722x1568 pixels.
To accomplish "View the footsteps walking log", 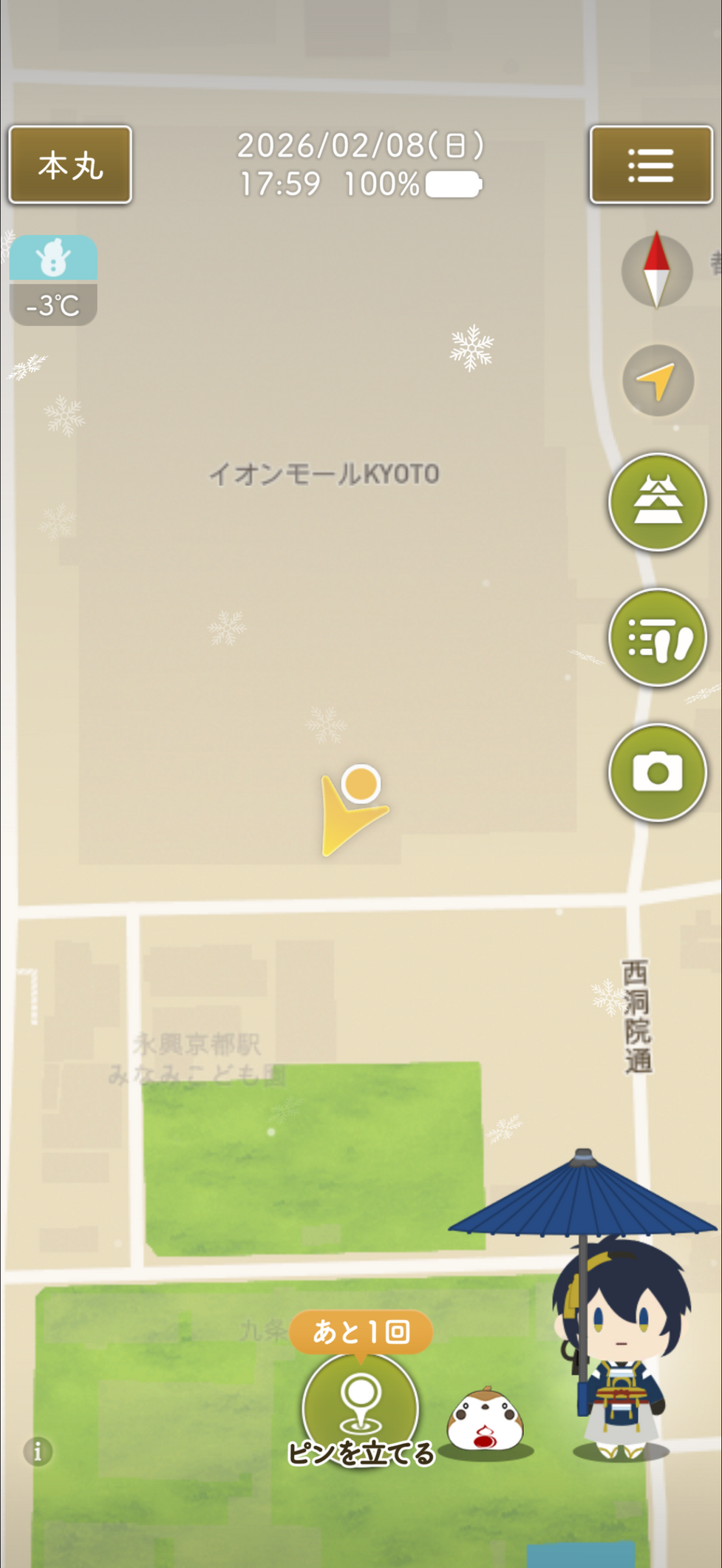I will pos(657,637).
